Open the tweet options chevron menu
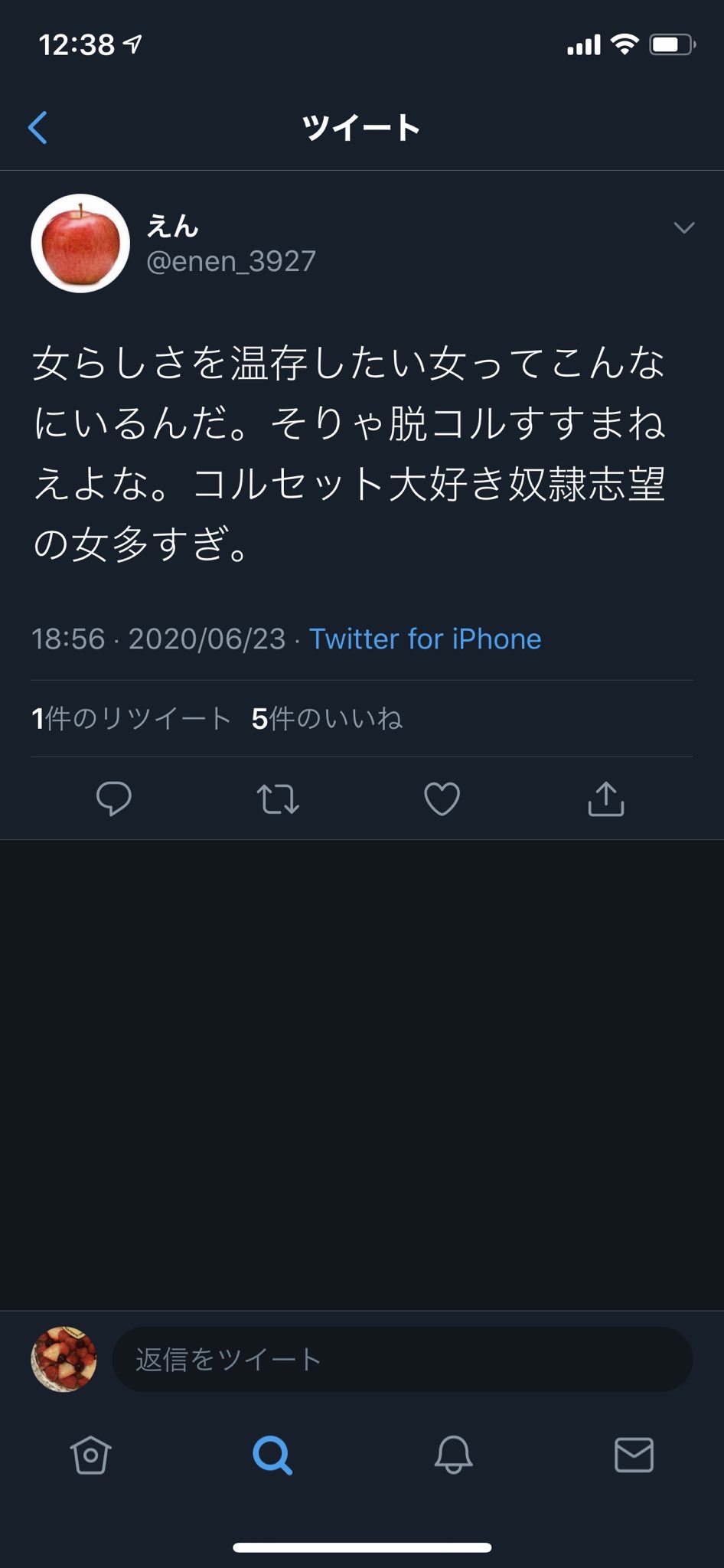The height and width of the screenshot is (1568, 724). [683, 227]
